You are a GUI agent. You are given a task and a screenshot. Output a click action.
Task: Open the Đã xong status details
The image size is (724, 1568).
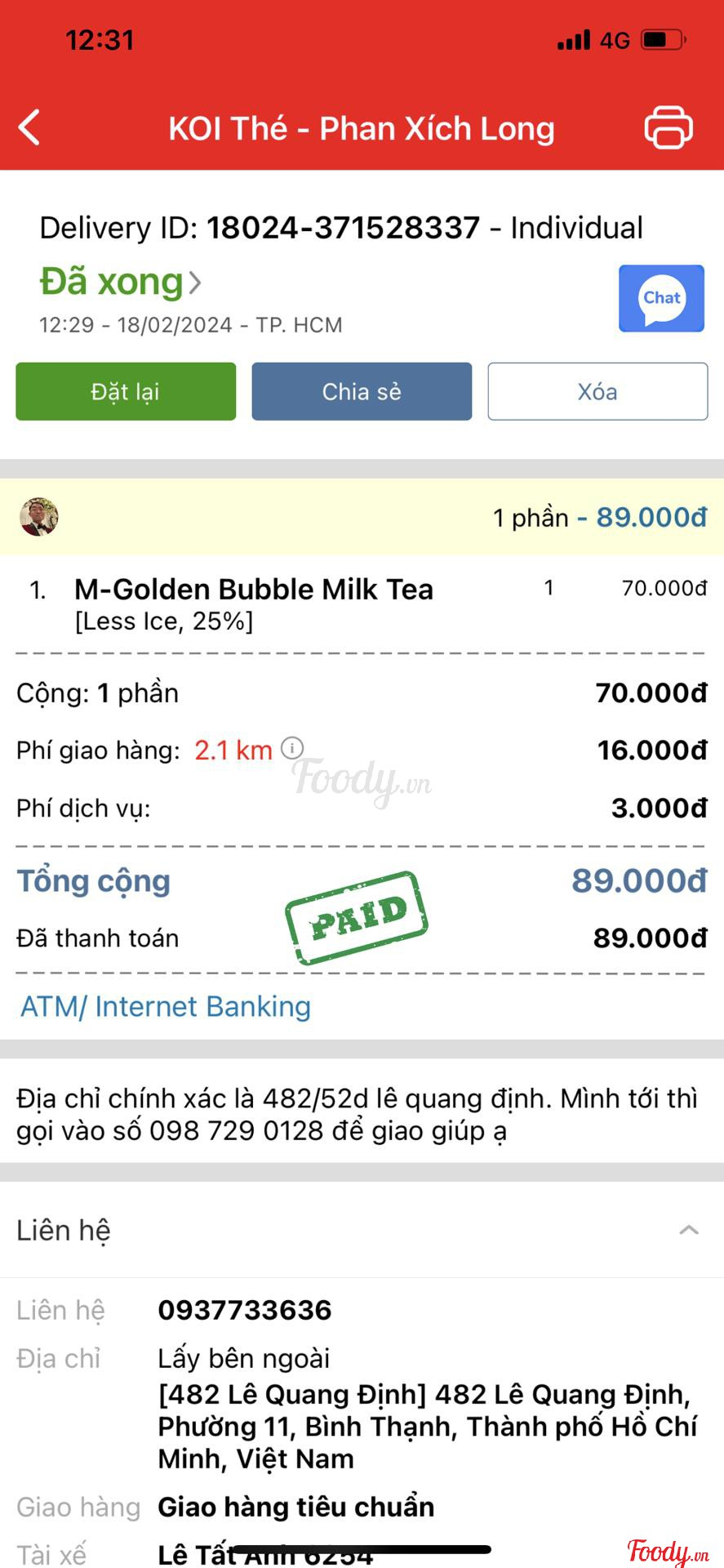(x=120, y=283)
